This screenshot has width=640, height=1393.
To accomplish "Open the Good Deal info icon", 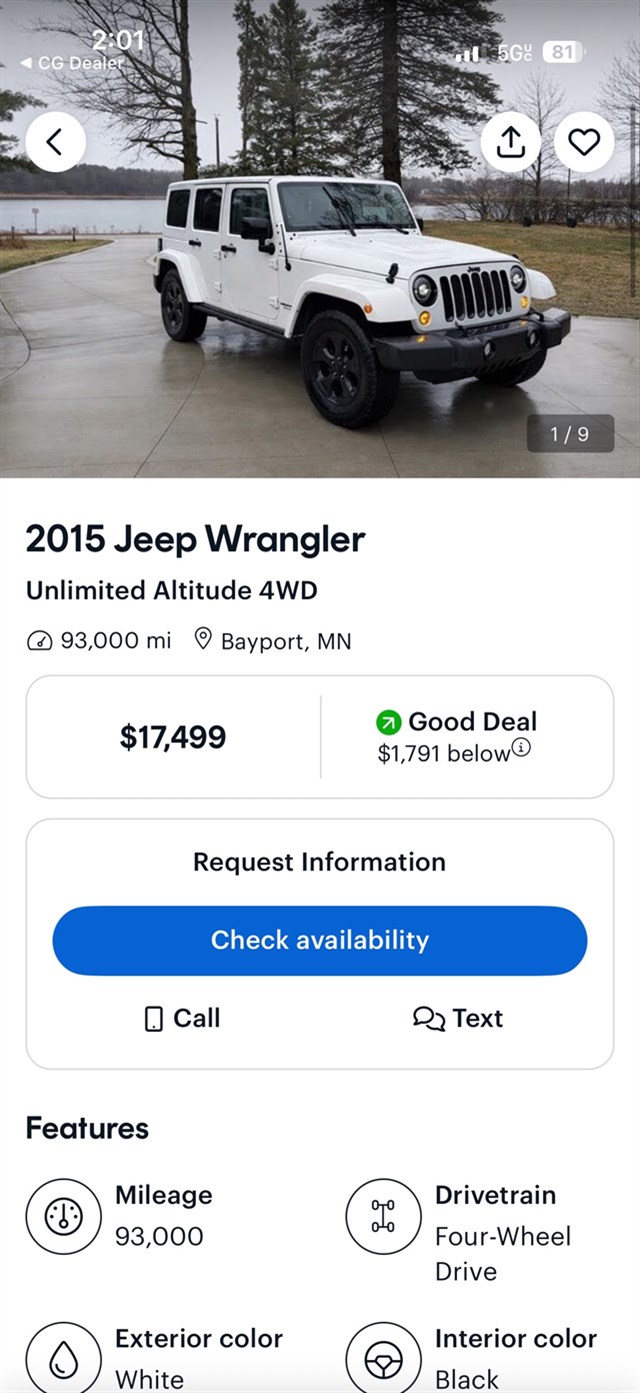I will [x=521, y=748].
